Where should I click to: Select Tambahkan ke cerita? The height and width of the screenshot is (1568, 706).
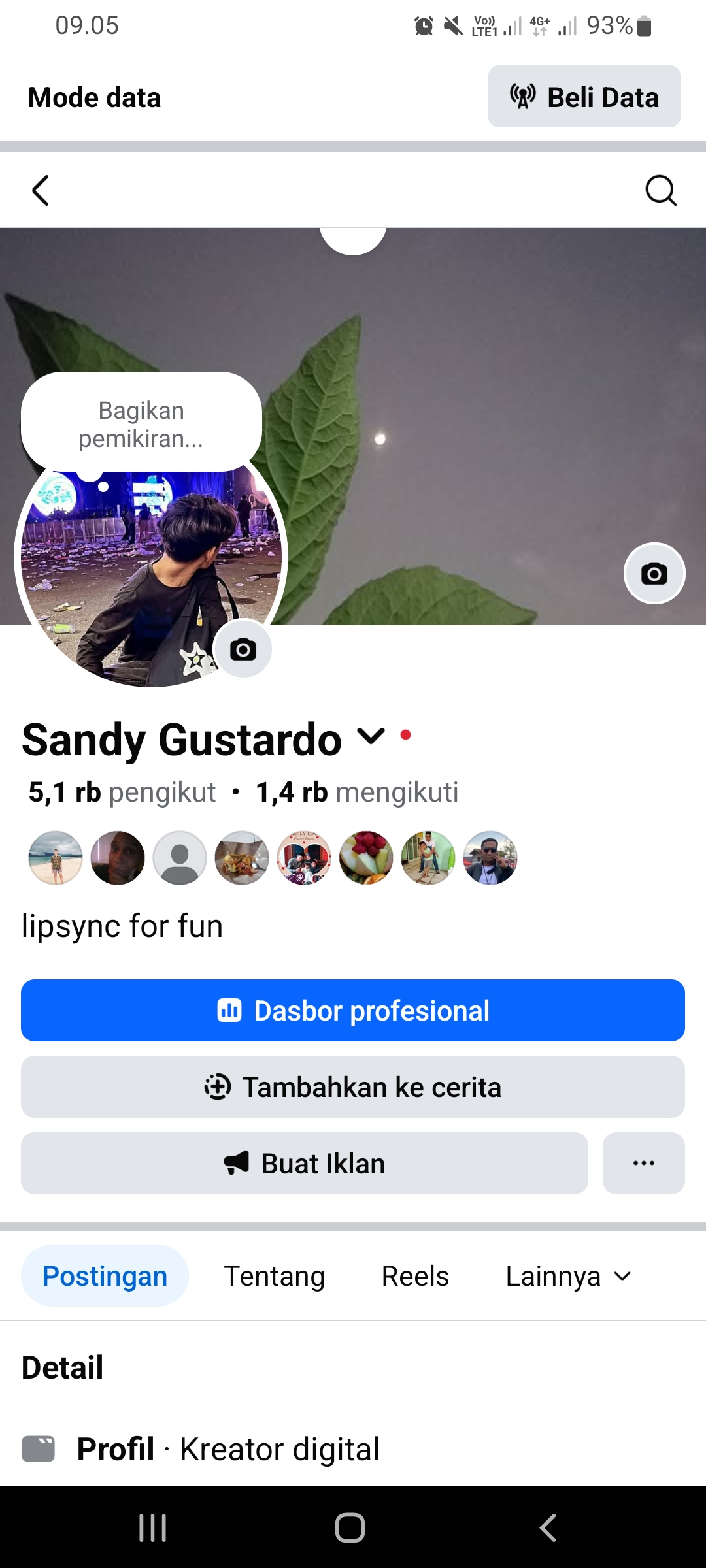353,1087
